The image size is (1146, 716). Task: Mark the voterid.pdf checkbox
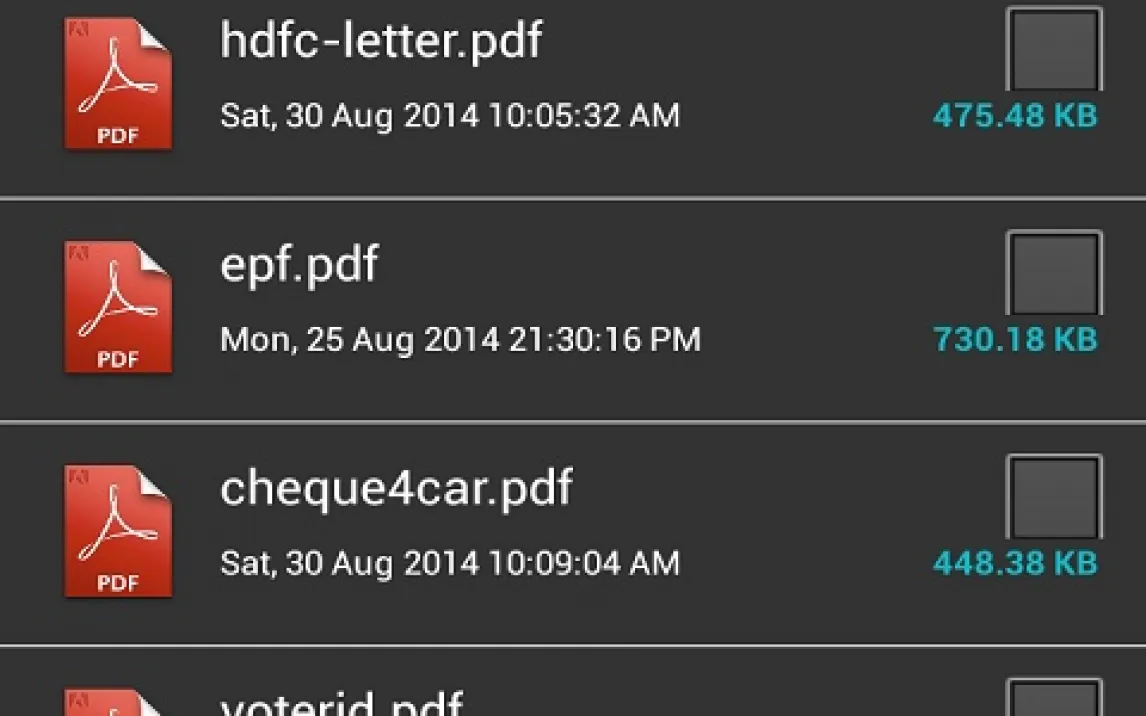tap(1054, 697)
